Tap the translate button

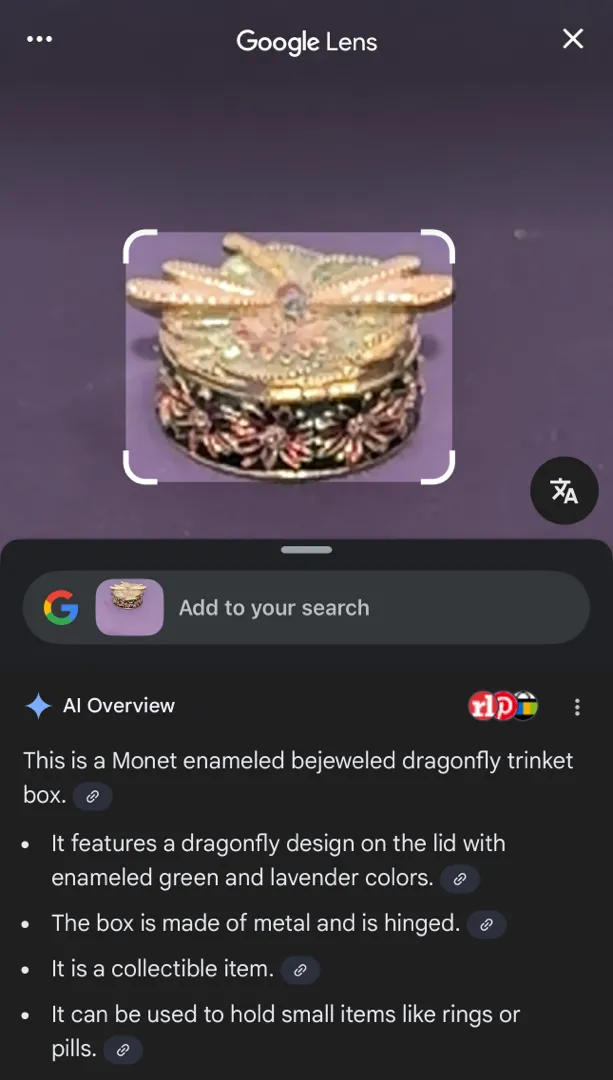coord(564,490)
